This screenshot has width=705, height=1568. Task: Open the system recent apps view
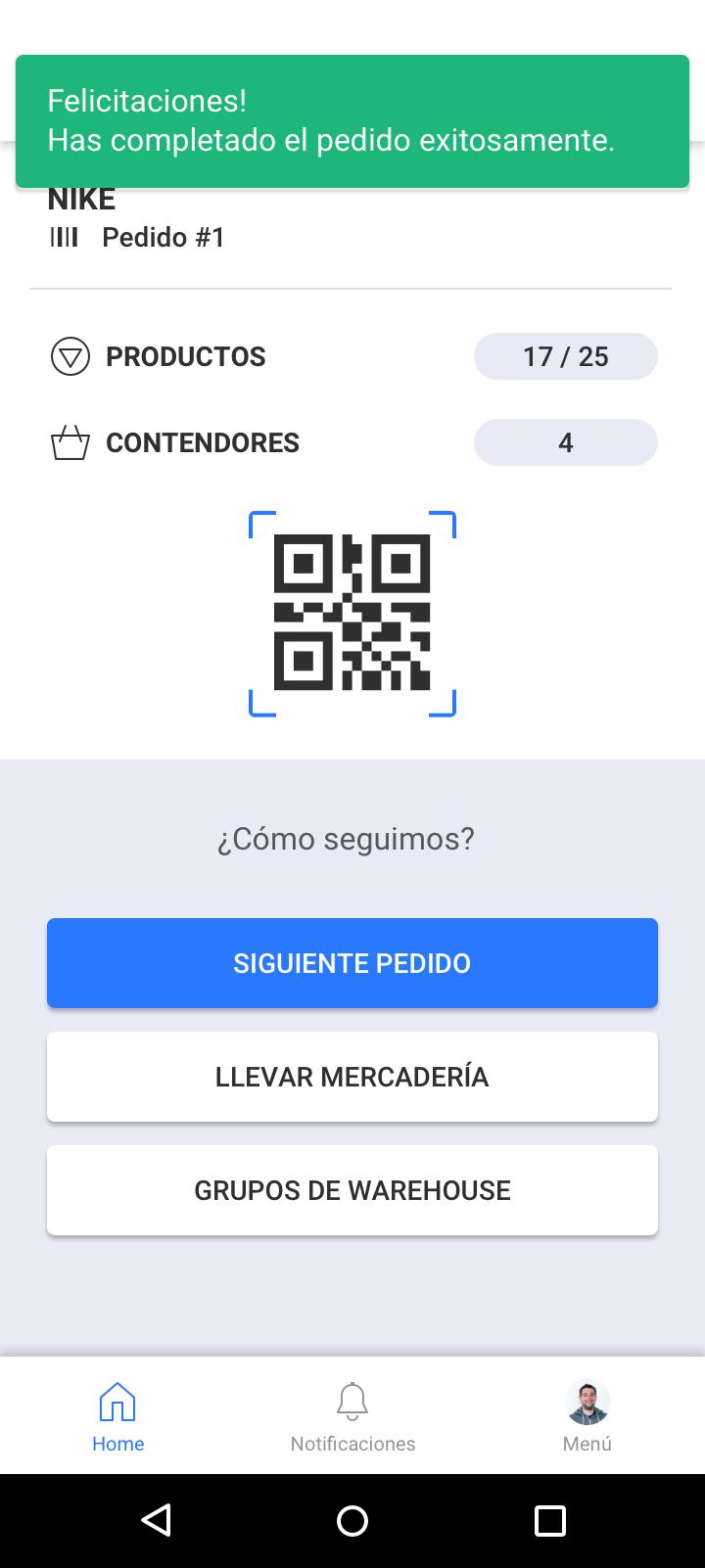[x=550, y=1520]
